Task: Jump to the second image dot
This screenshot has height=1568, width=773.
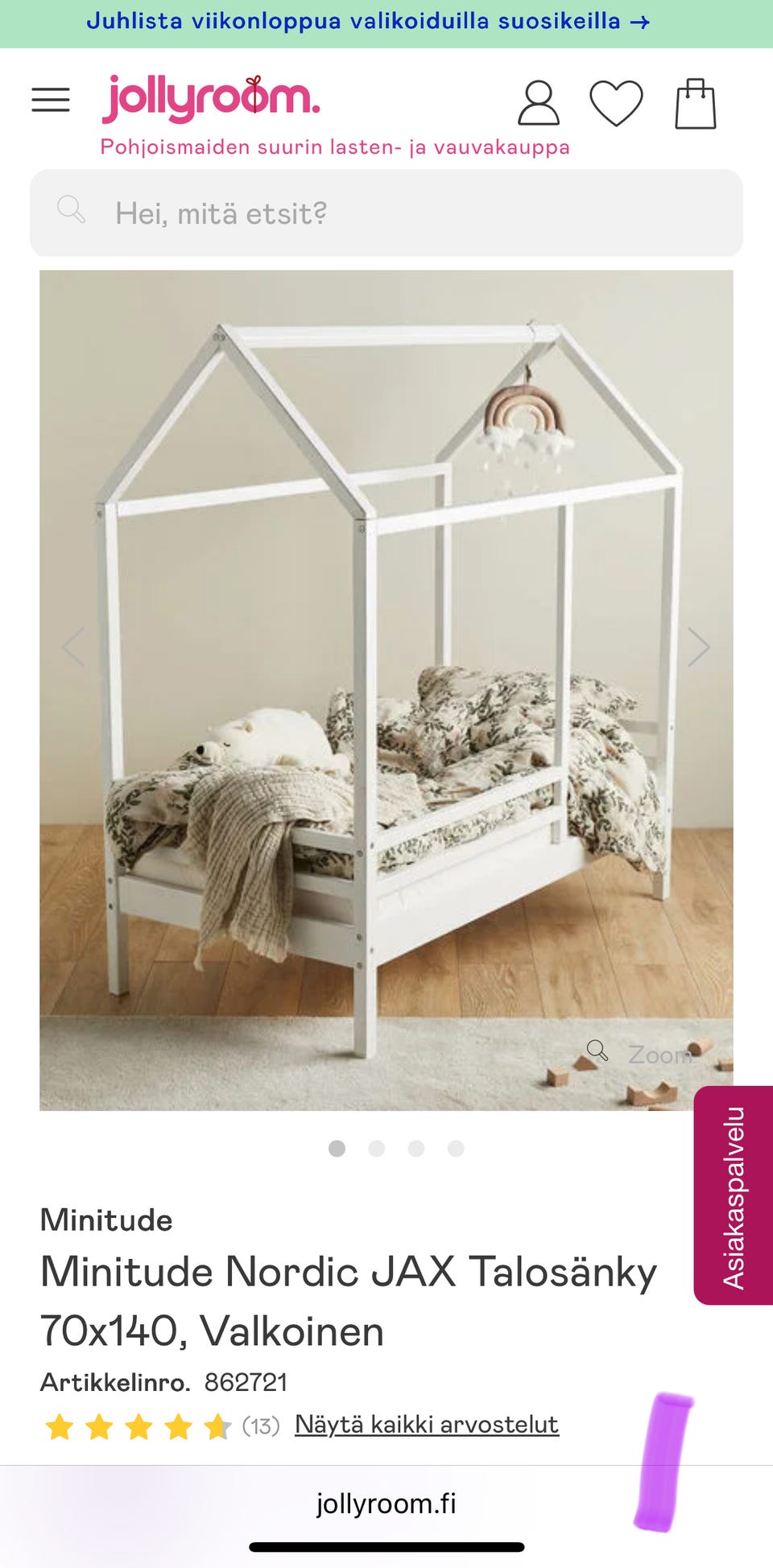Action: 376,1149
